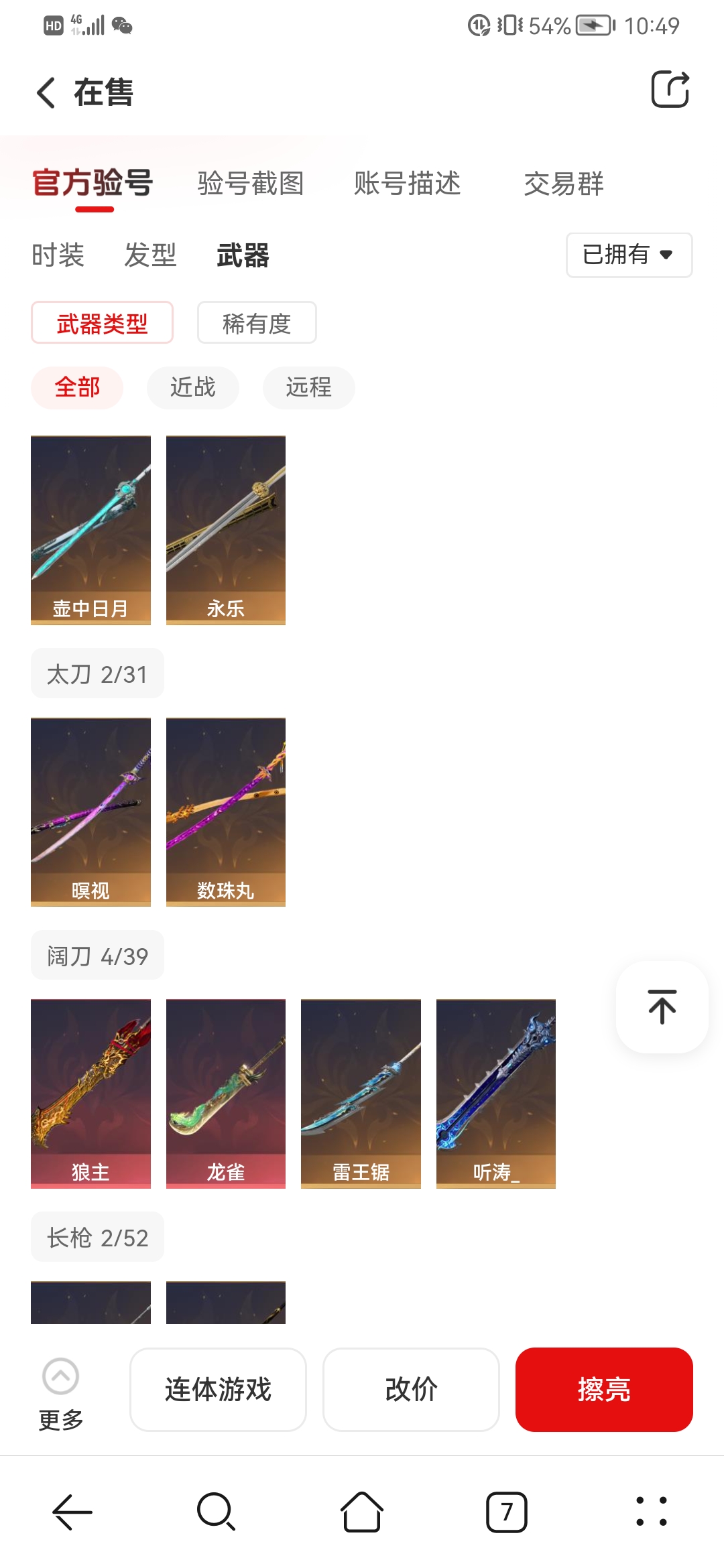
Task: Go back from the 在售 page
Action: point(46,92)
